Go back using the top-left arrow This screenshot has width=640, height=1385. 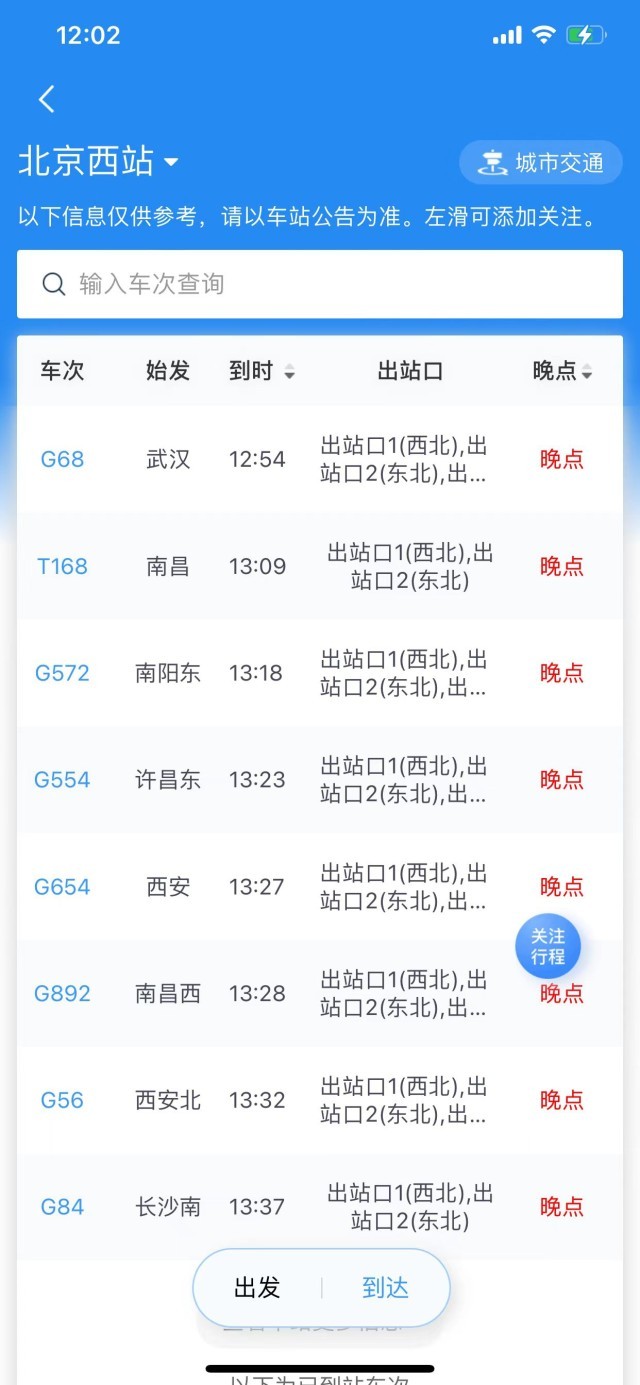(46, 99)
